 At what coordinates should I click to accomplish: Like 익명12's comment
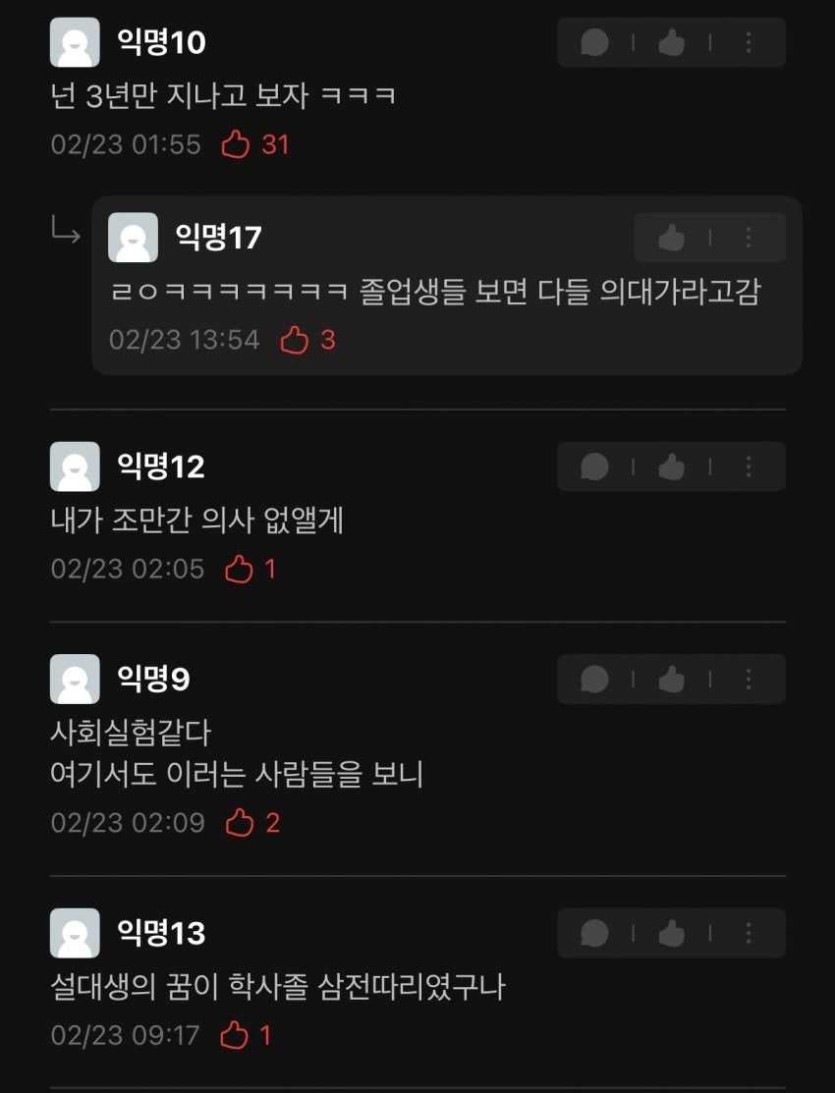tap(671, 467)
